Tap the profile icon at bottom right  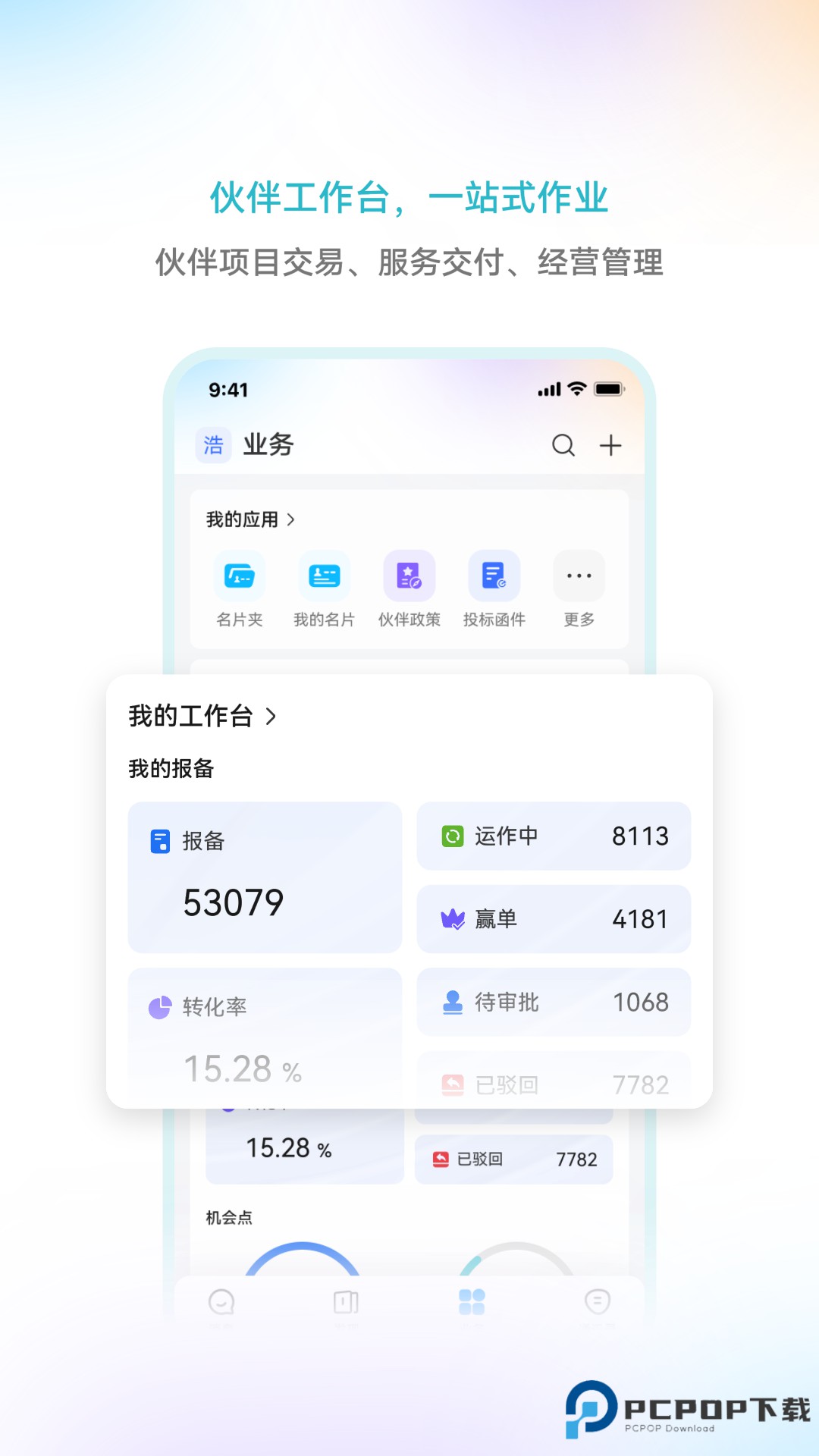point(598,1300)
